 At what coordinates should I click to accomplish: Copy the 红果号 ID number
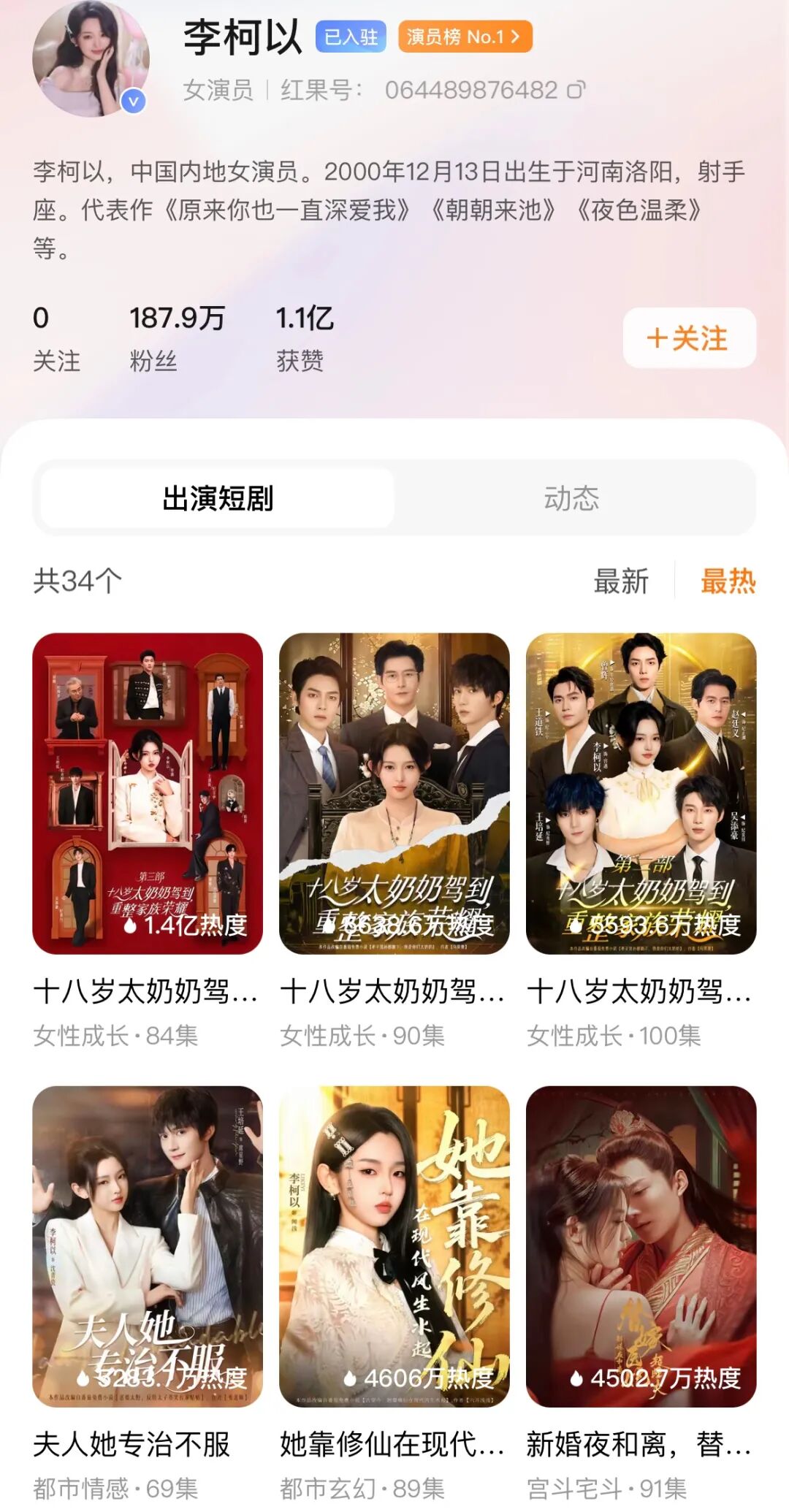[x=576, y=91]
